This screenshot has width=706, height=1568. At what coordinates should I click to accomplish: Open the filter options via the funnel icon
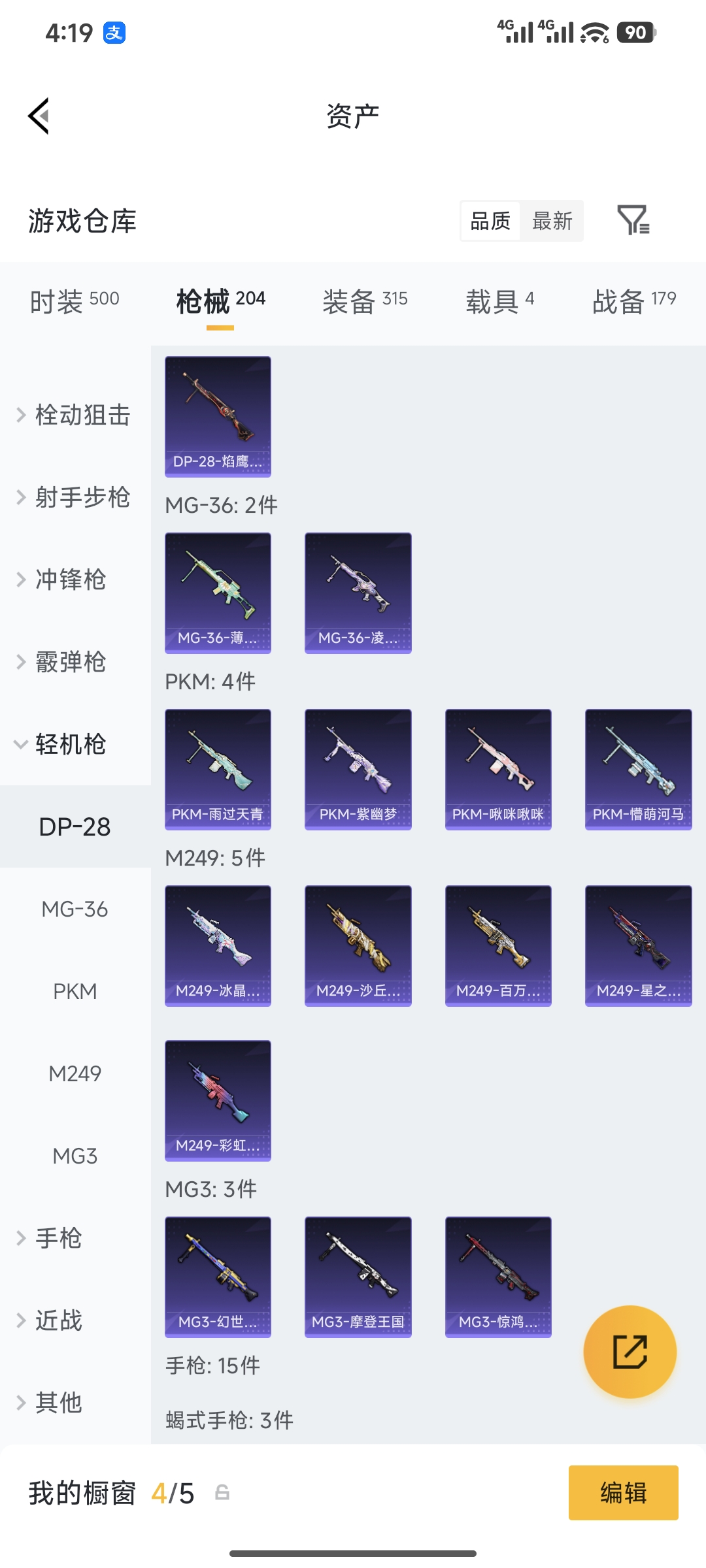click(x=633, y=222)
